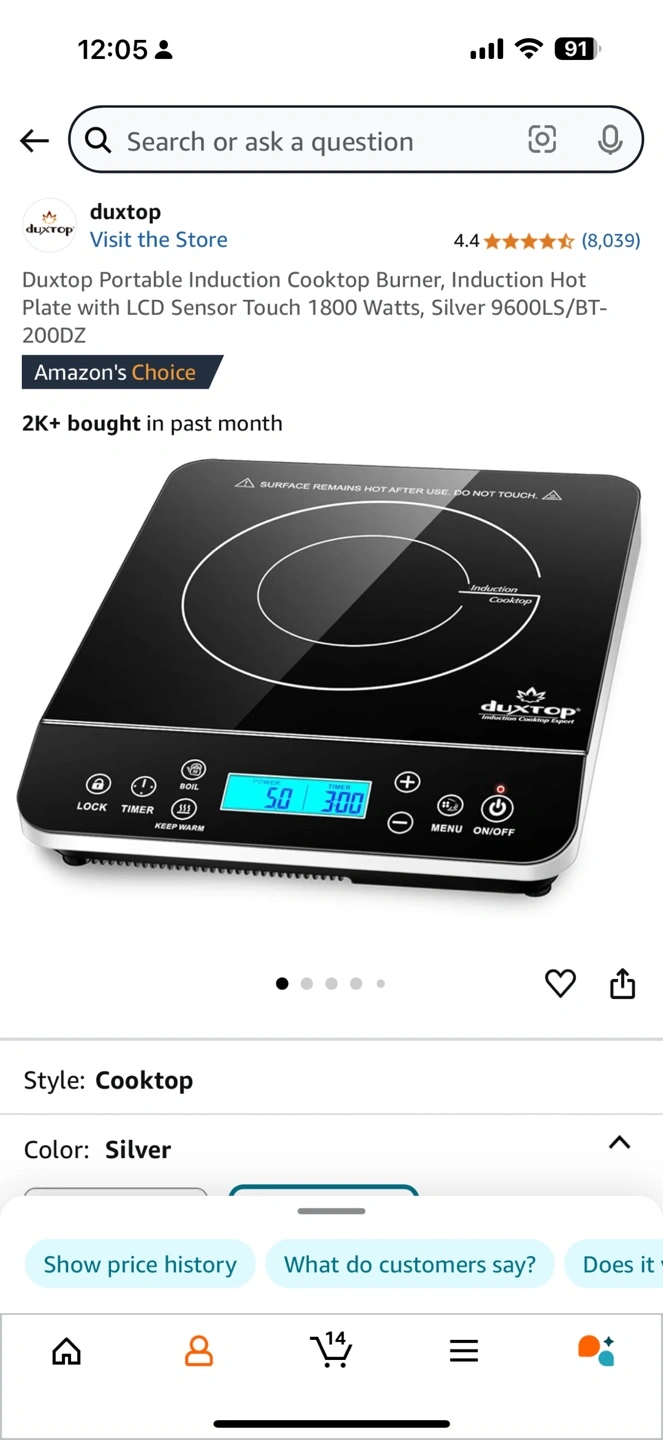Open camera lens search icon
The width and height of the screenshot is (663, 1440).
pyautogui.click(x=541, y=140)
